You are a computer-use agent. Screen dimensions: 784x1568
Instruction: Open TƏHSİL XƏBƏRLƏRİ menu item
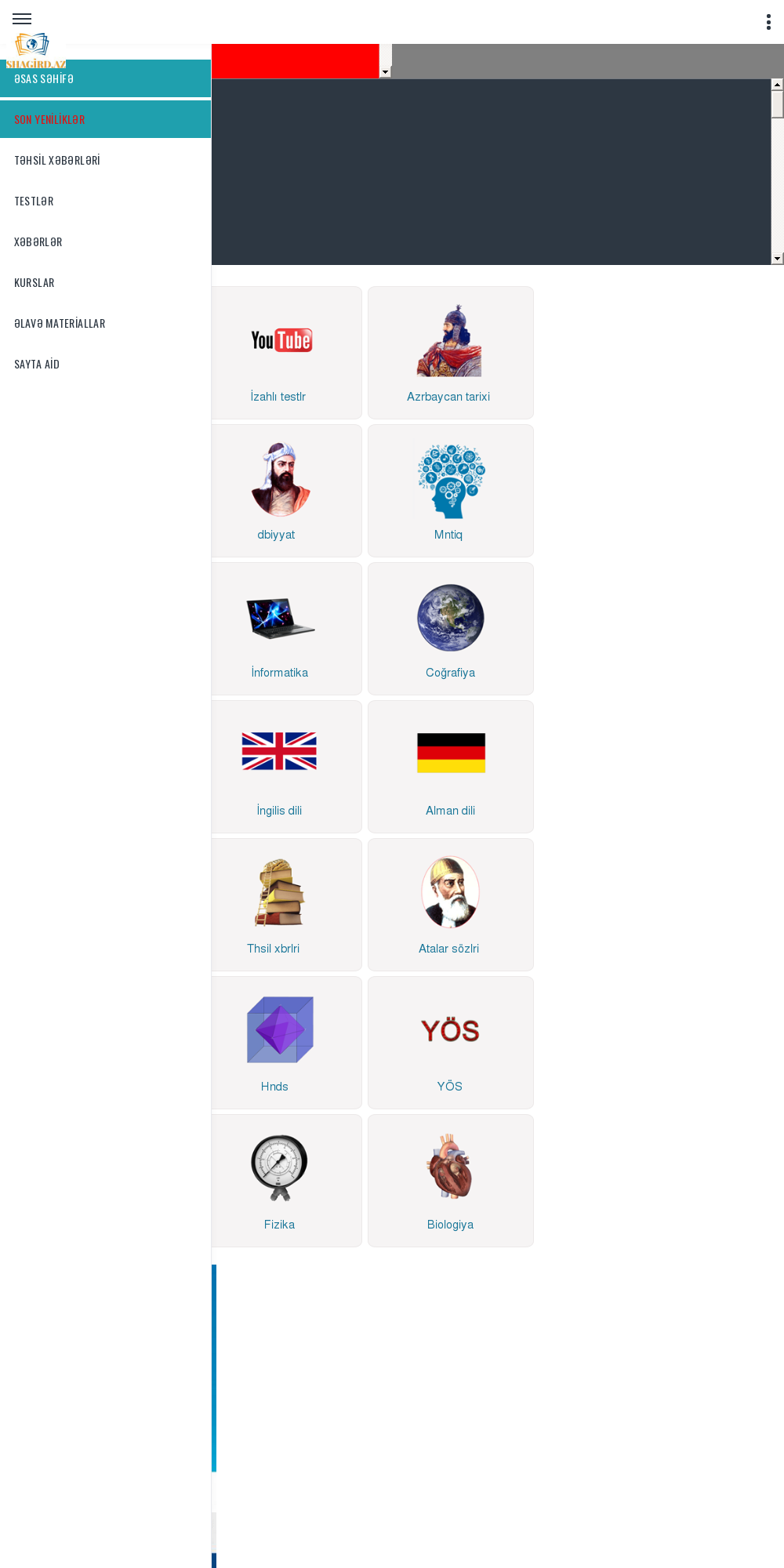click(105, 161)
